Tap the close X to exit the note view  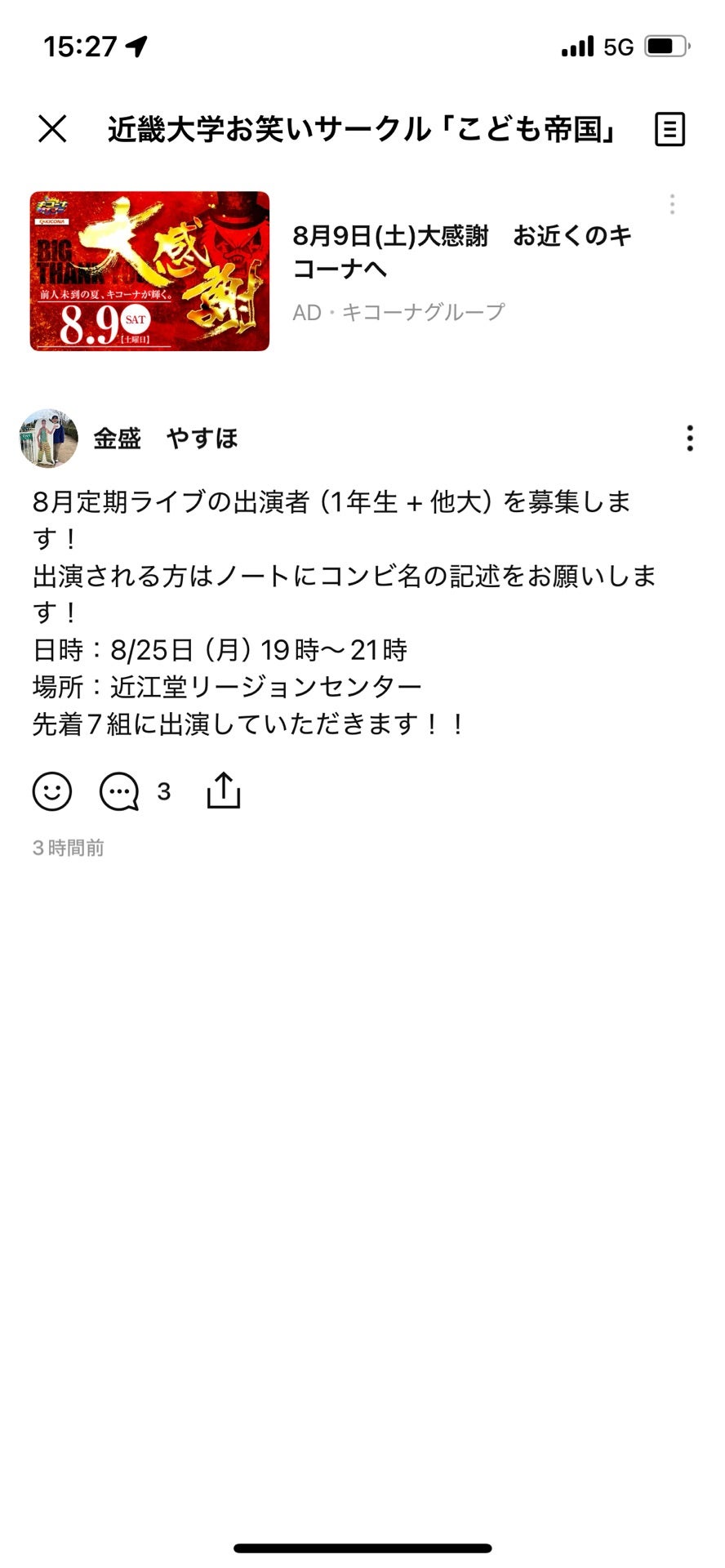[52, 129]
